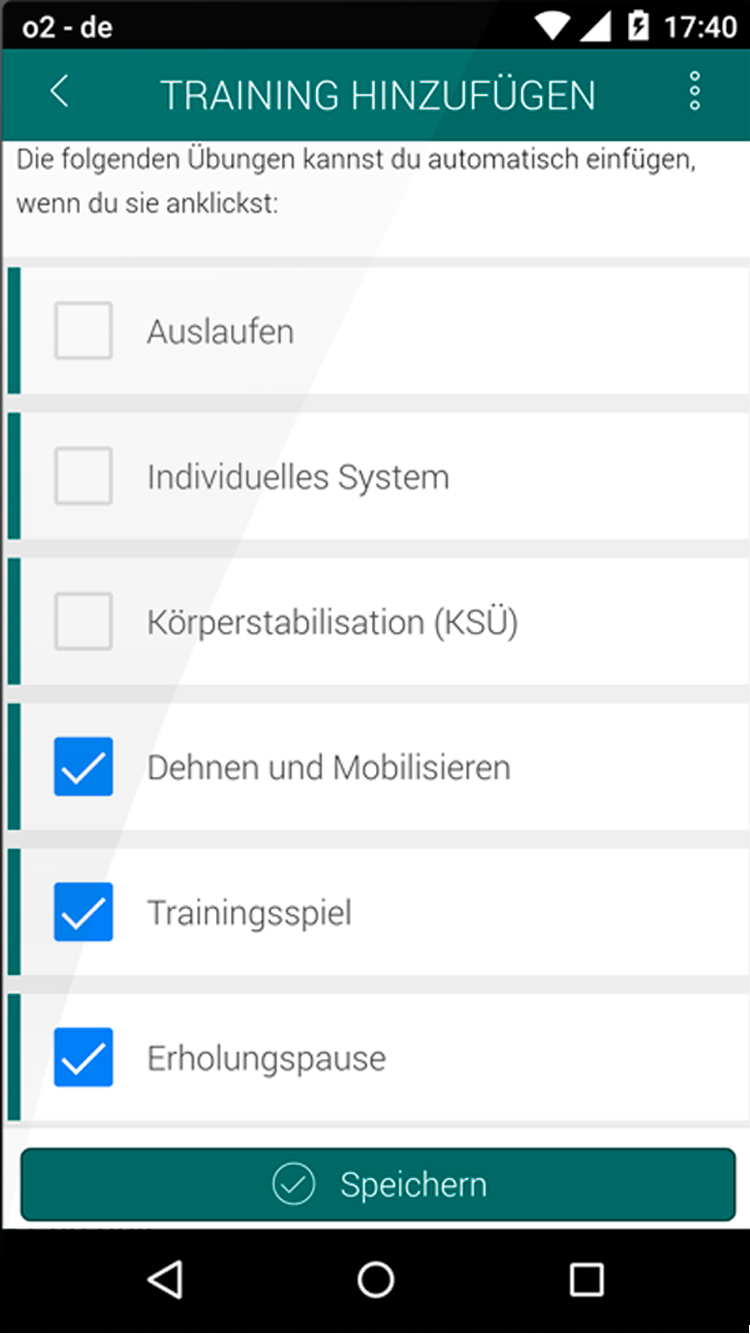The width and height of the screenshot is (750, 1334).
Task: Enable Körperstabilisation (KSÜ) checkbox
Action: [83, 621]
